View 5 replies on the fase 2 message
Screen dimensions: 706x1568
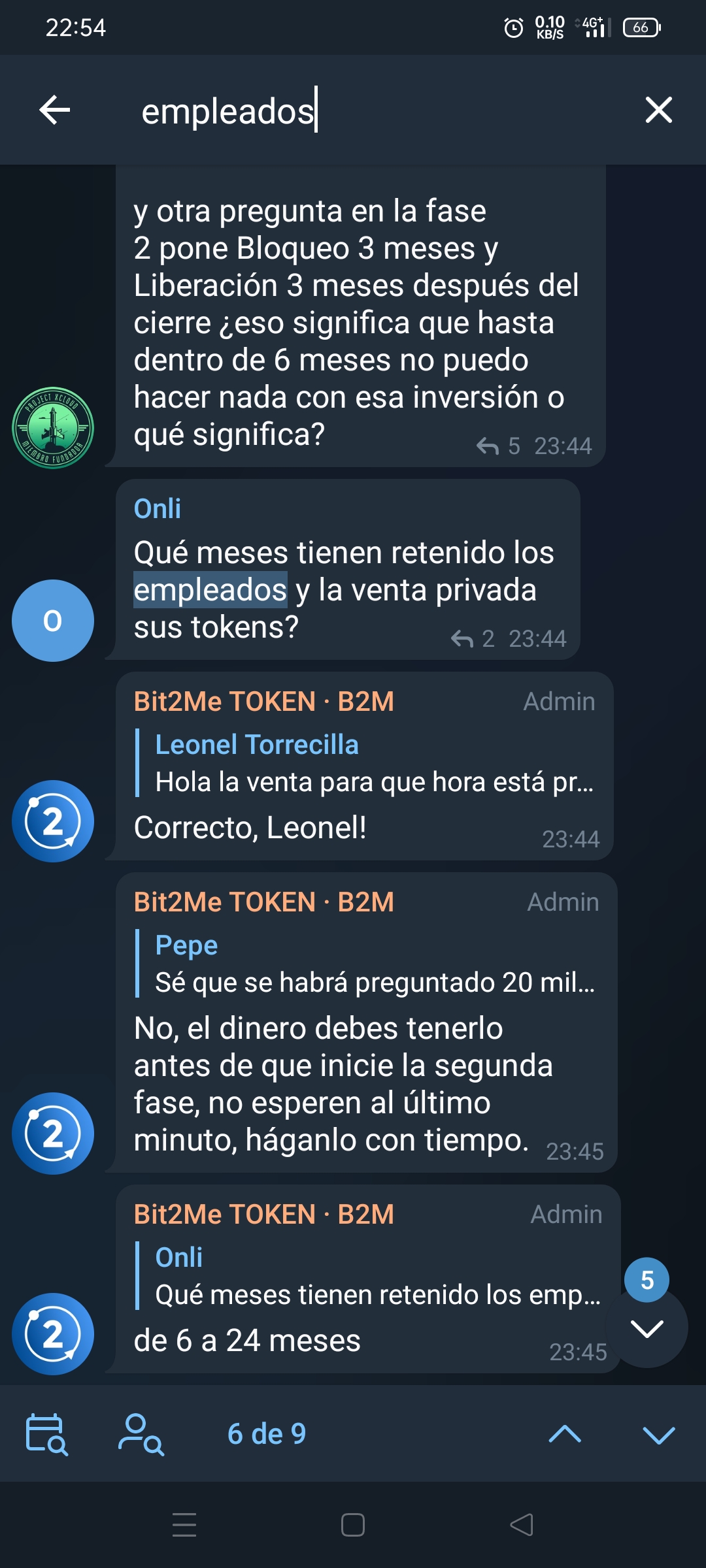click(x=498, y=446)
